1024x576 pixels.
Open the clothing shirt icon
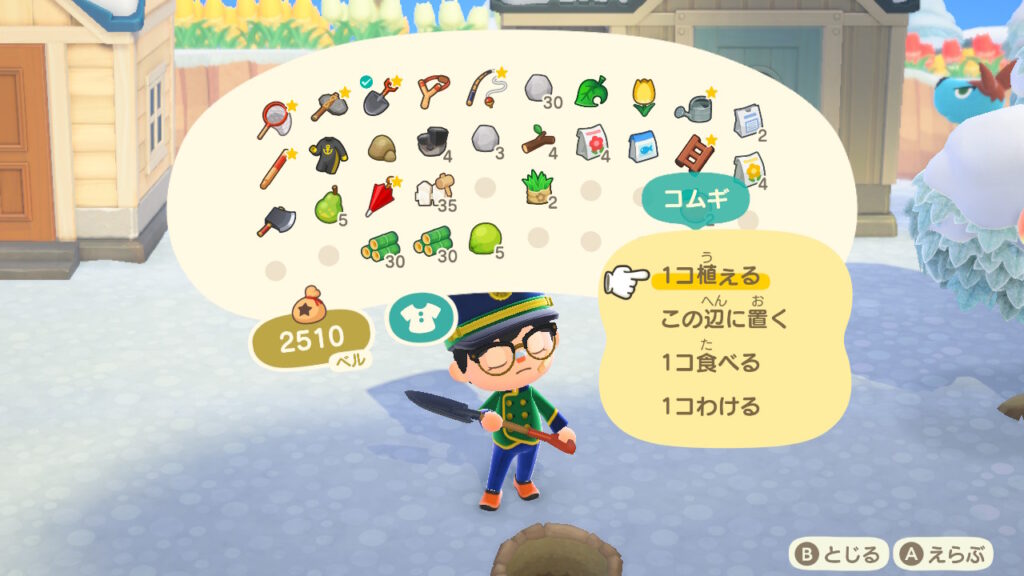[415, 318]
